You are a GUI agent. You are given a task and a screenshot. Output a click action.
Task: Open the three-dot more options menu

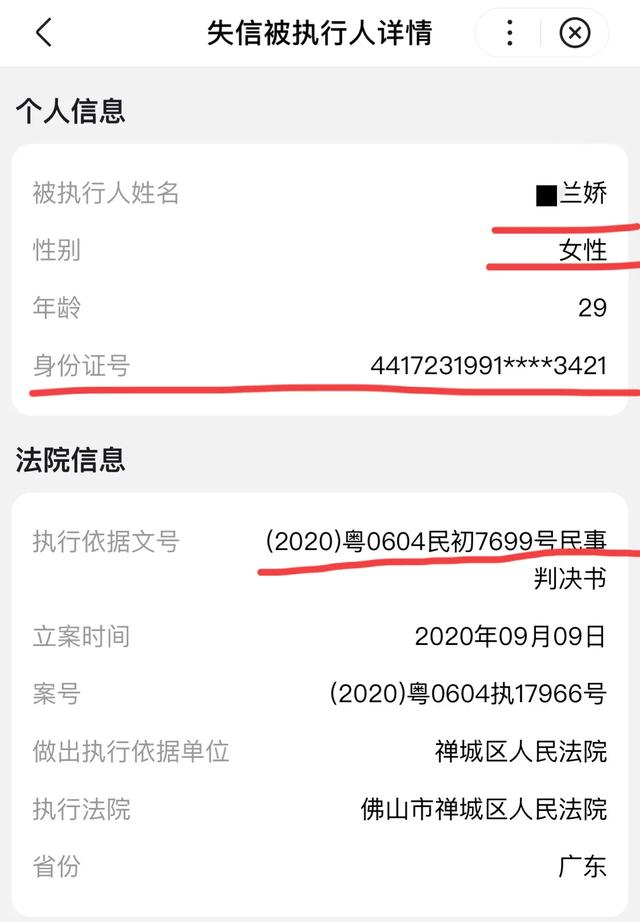510,33
